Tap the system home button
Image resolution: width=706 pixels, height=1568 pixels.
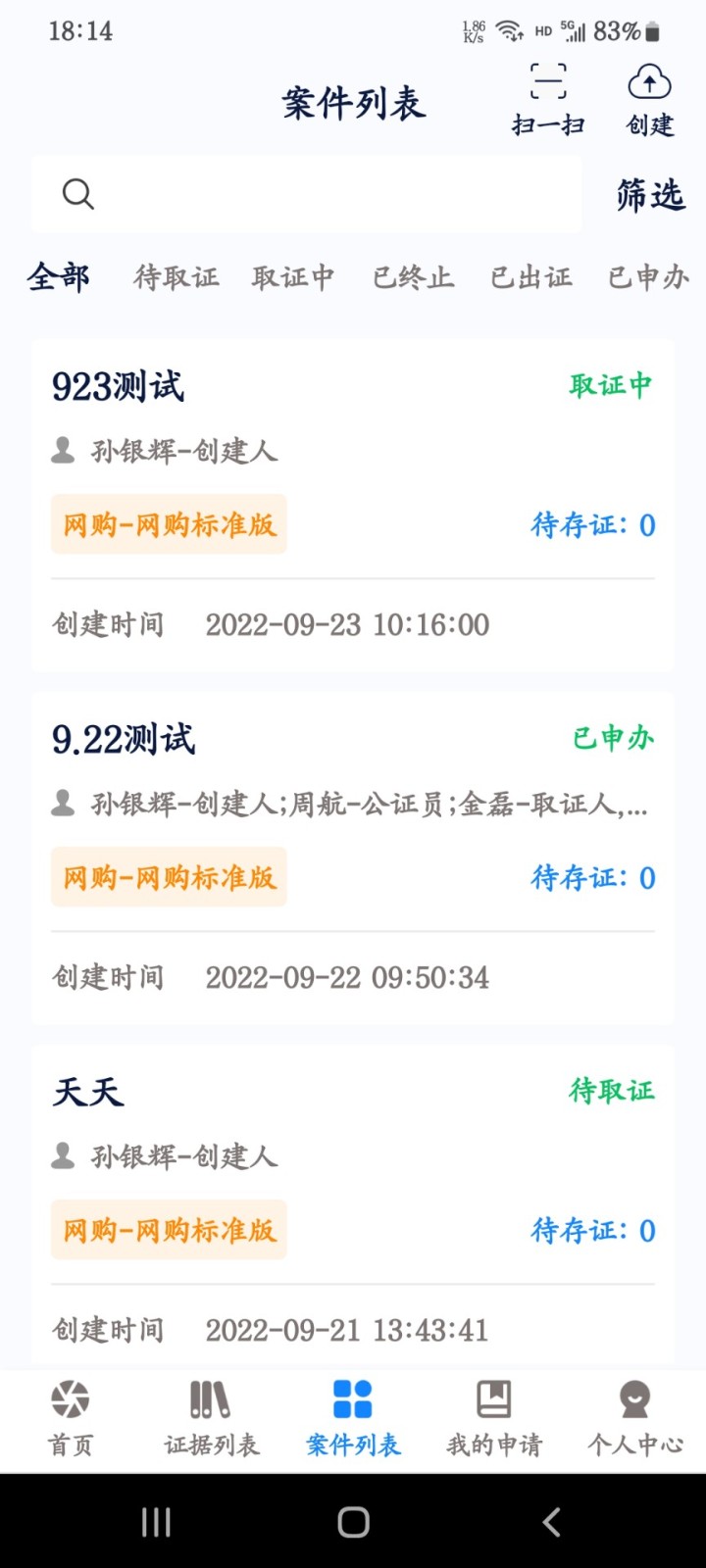click(x=353, y=1522)
